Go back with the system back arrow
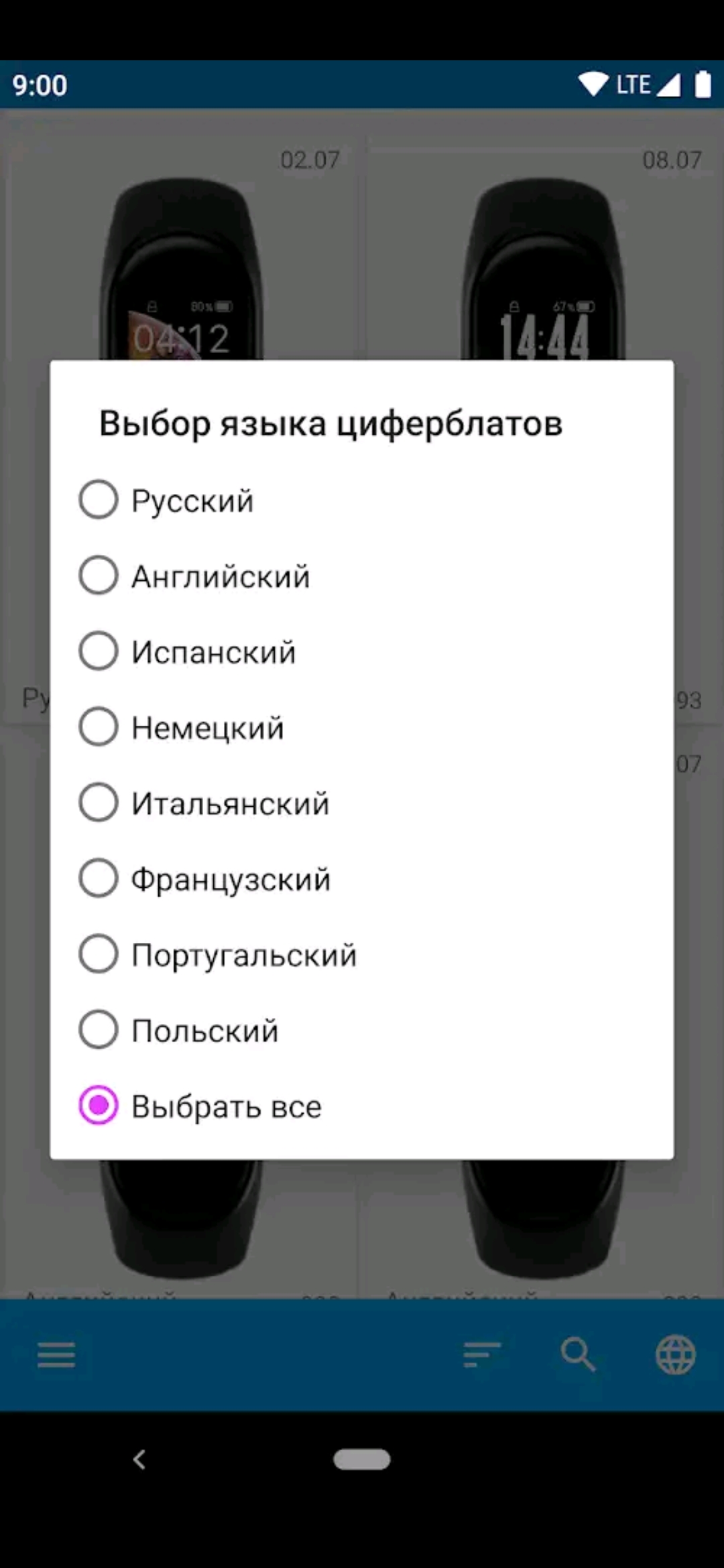Screen dimensions: 724x1568 pyautogui.click(x=139, y=1459)
